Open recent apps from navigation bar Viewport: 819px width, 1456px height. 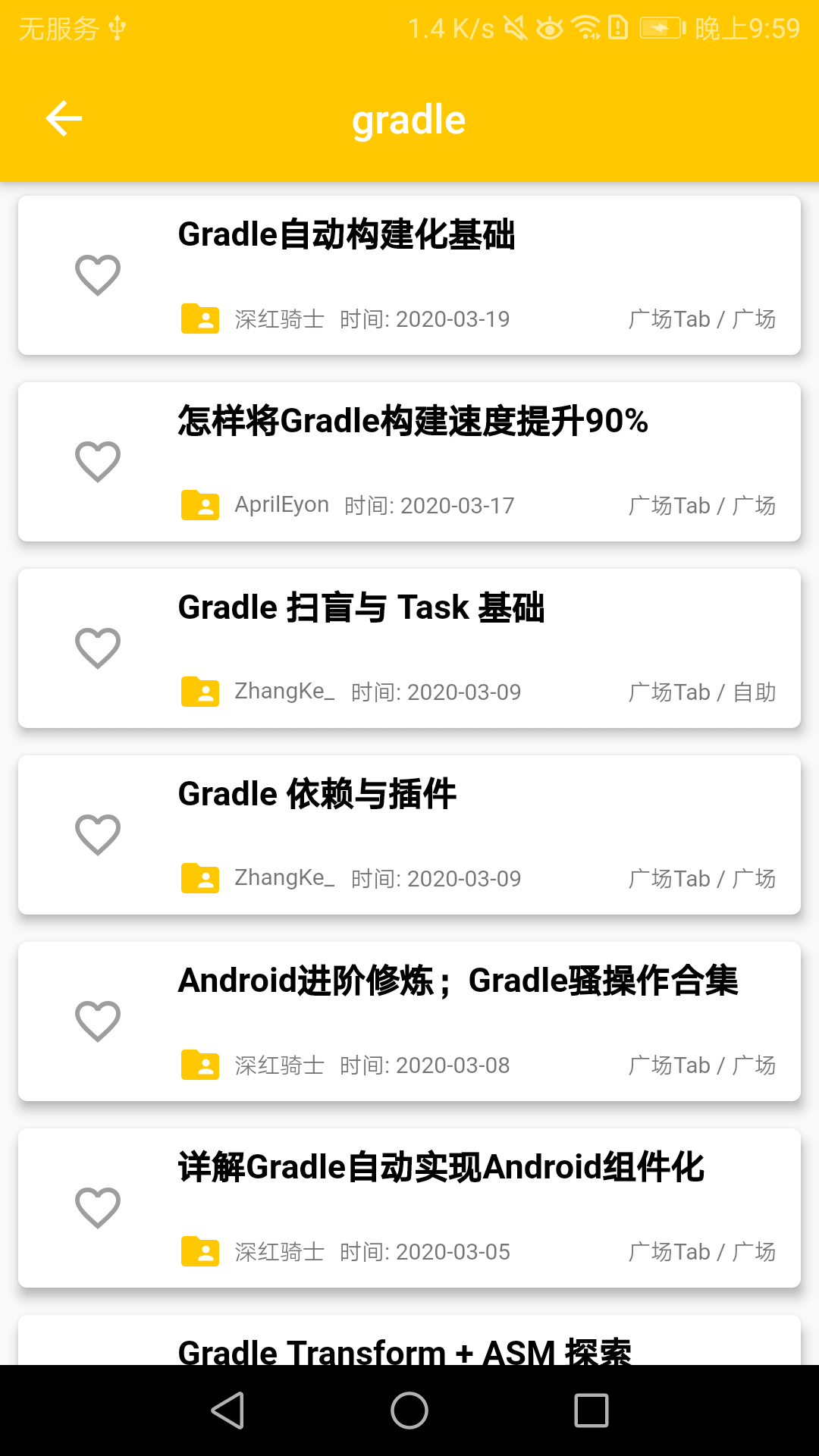point(591,1410)
